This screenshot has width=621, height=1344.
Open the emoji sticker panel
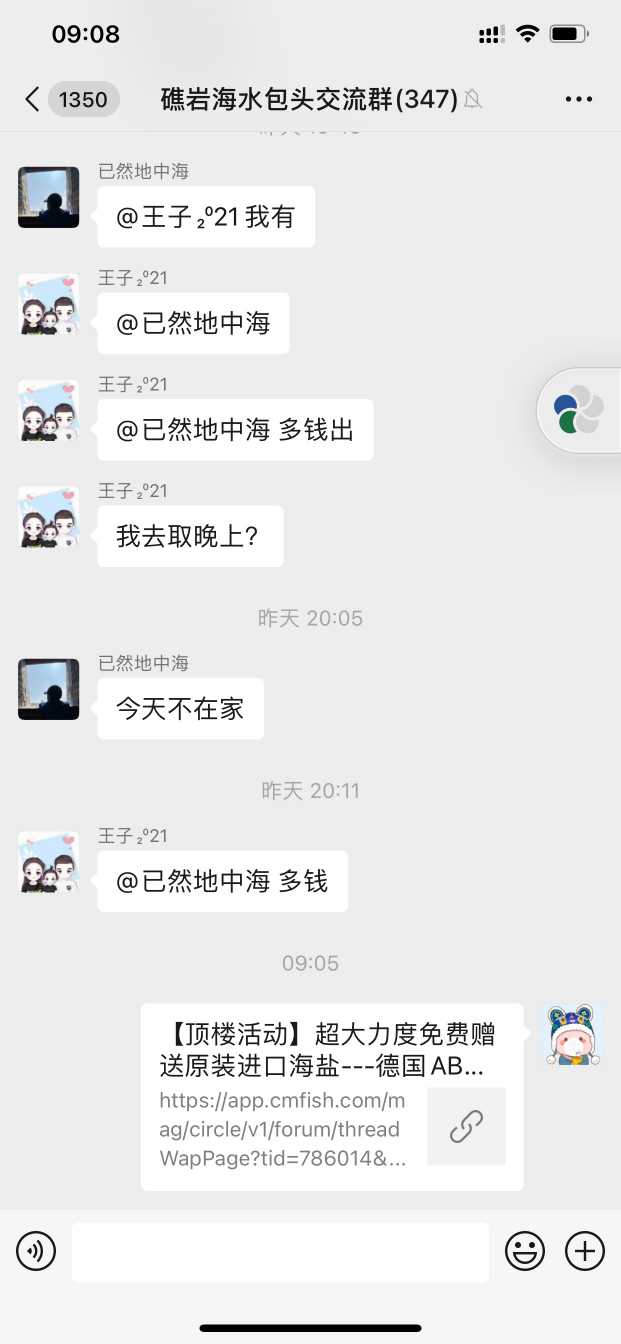click(525, 1251)
